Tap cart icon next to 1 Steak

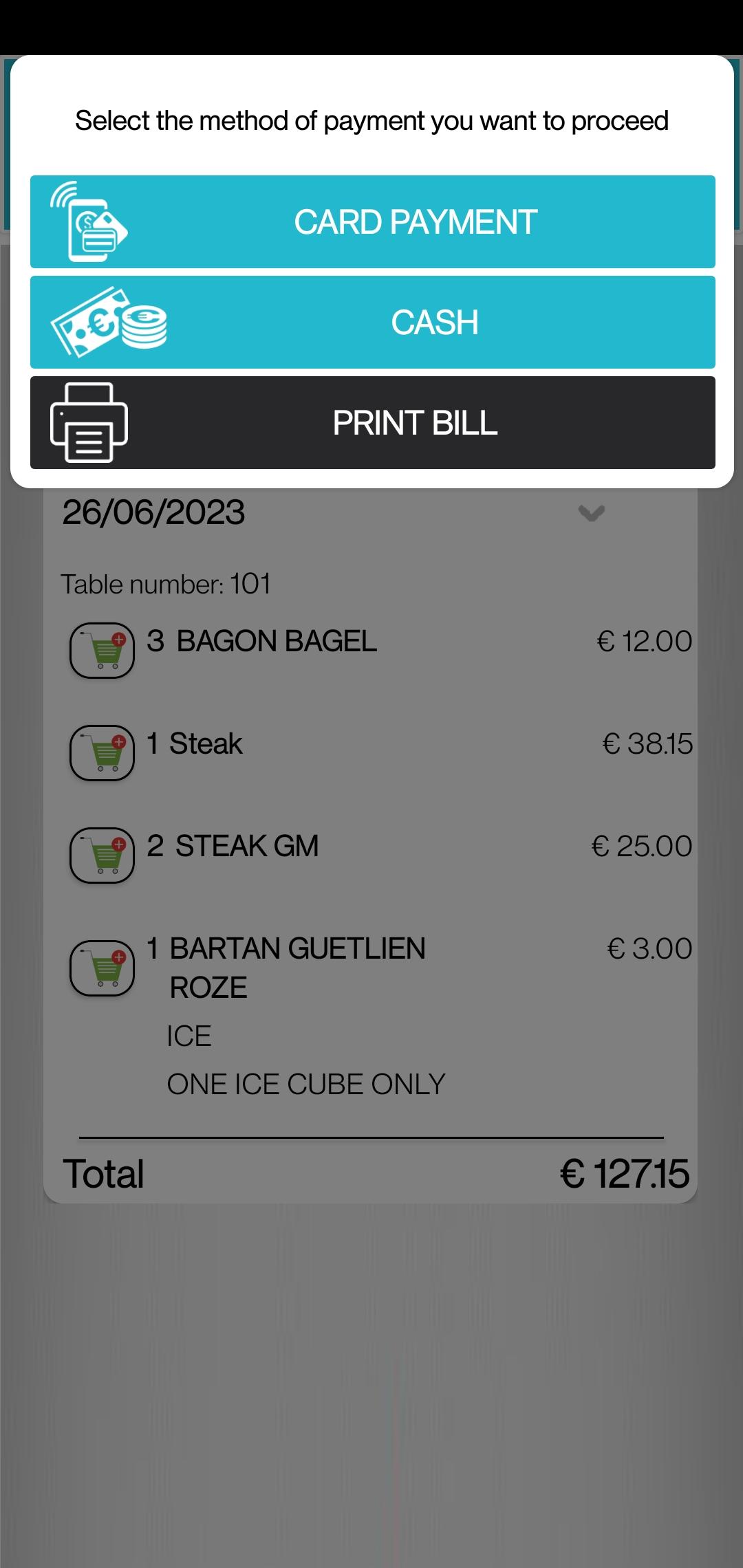click(102, 752)
